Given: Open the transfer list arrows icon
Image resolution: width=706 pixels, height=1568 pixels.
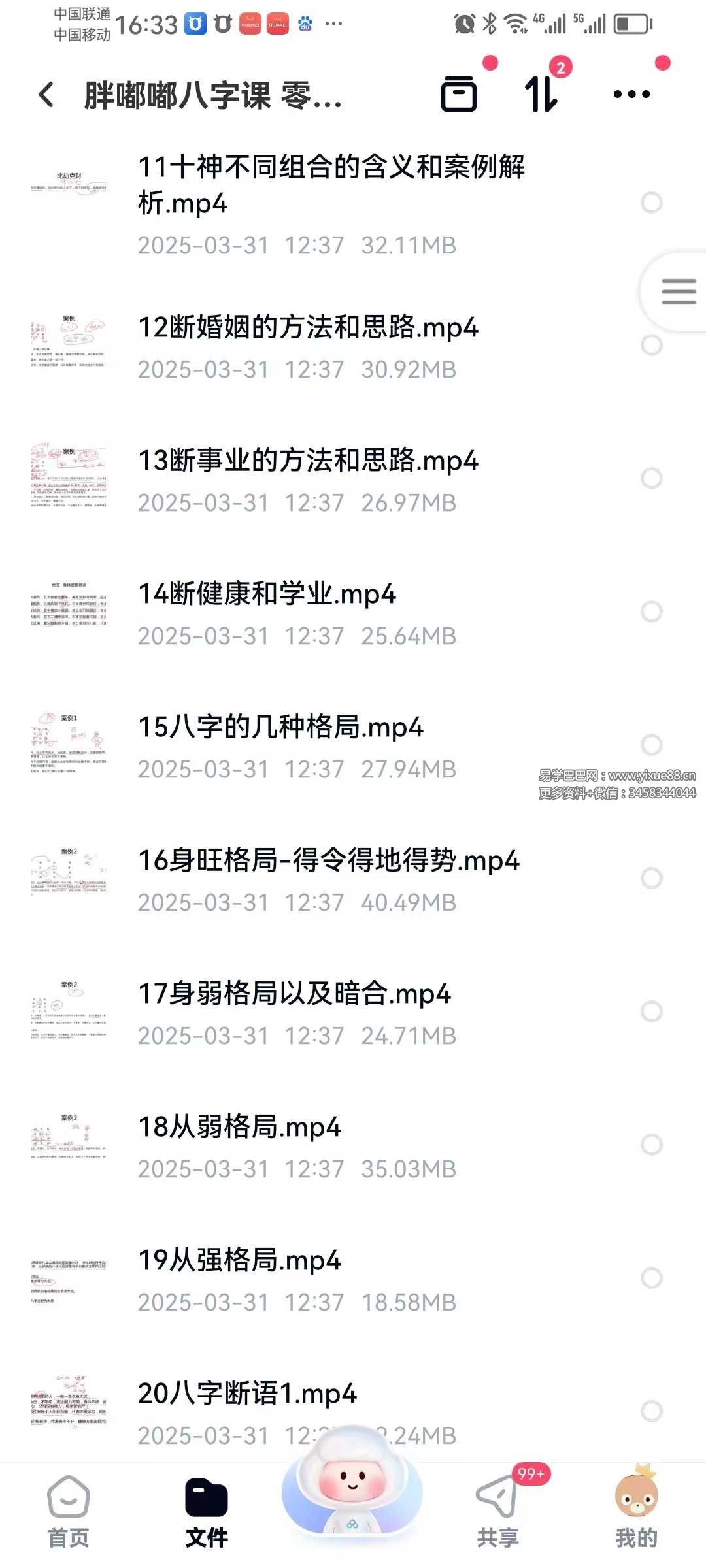Looking at the screenshot, I should pos(541,94).
